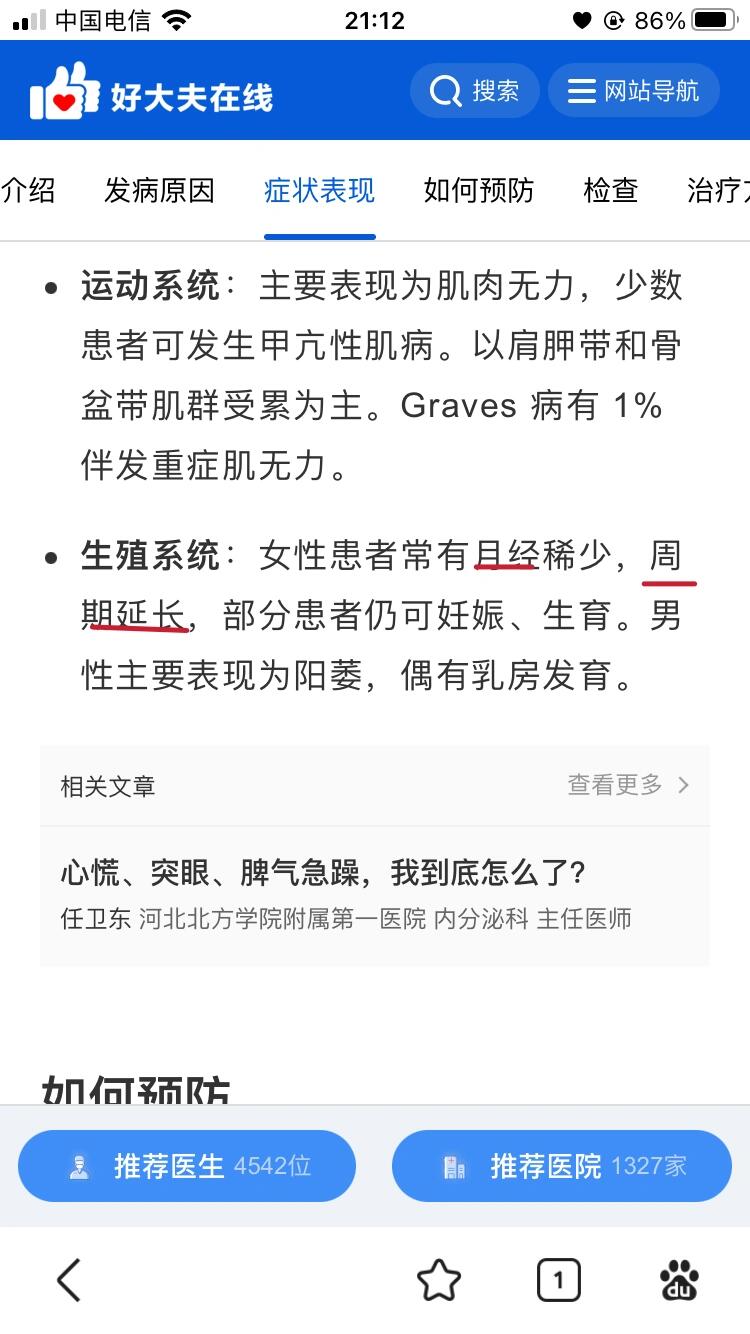
Task: Open the chevron next to 查看更多
Action: point(685,786)
